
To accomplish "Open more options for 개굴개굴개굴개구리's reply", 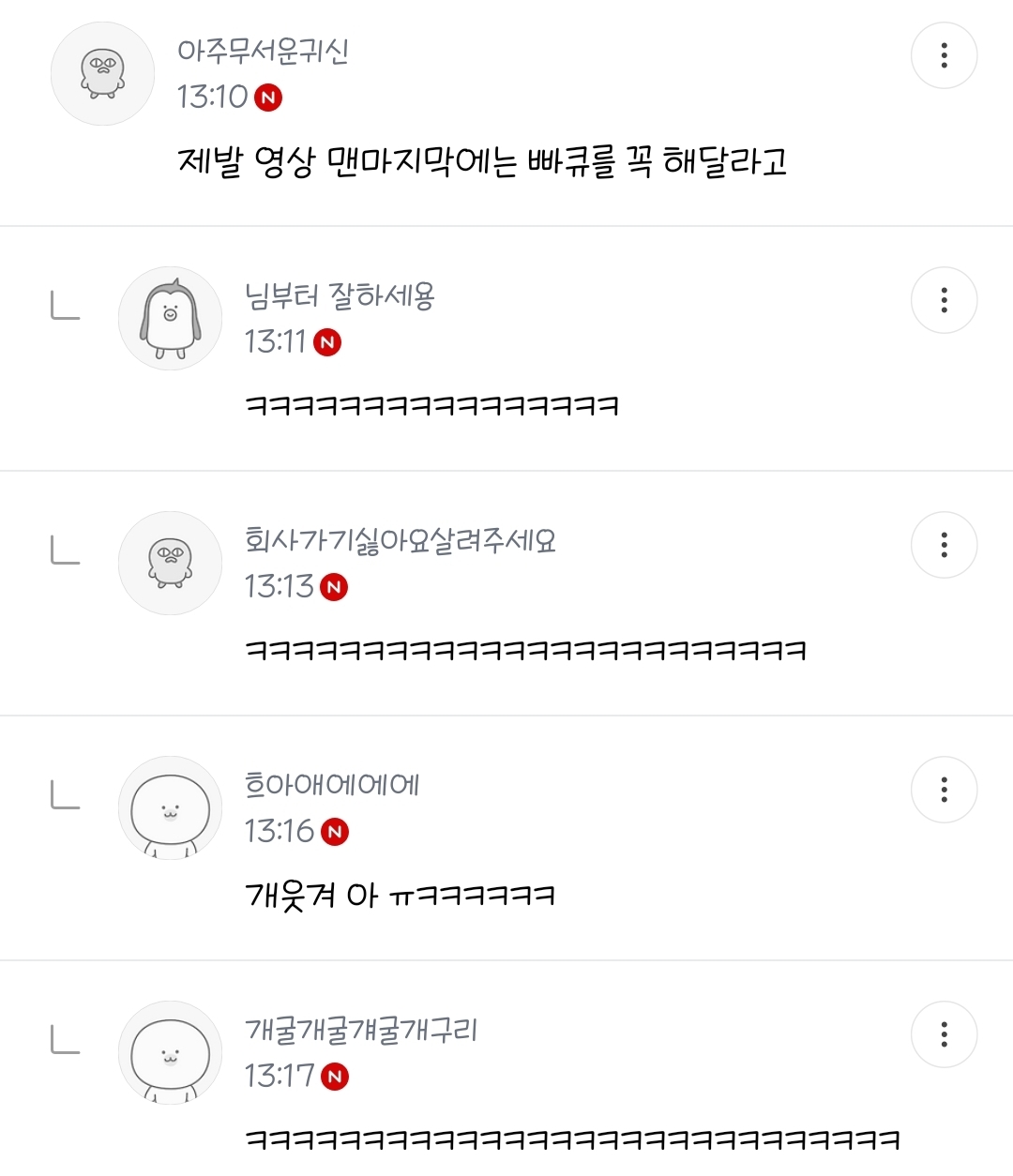I will 944,1034.
